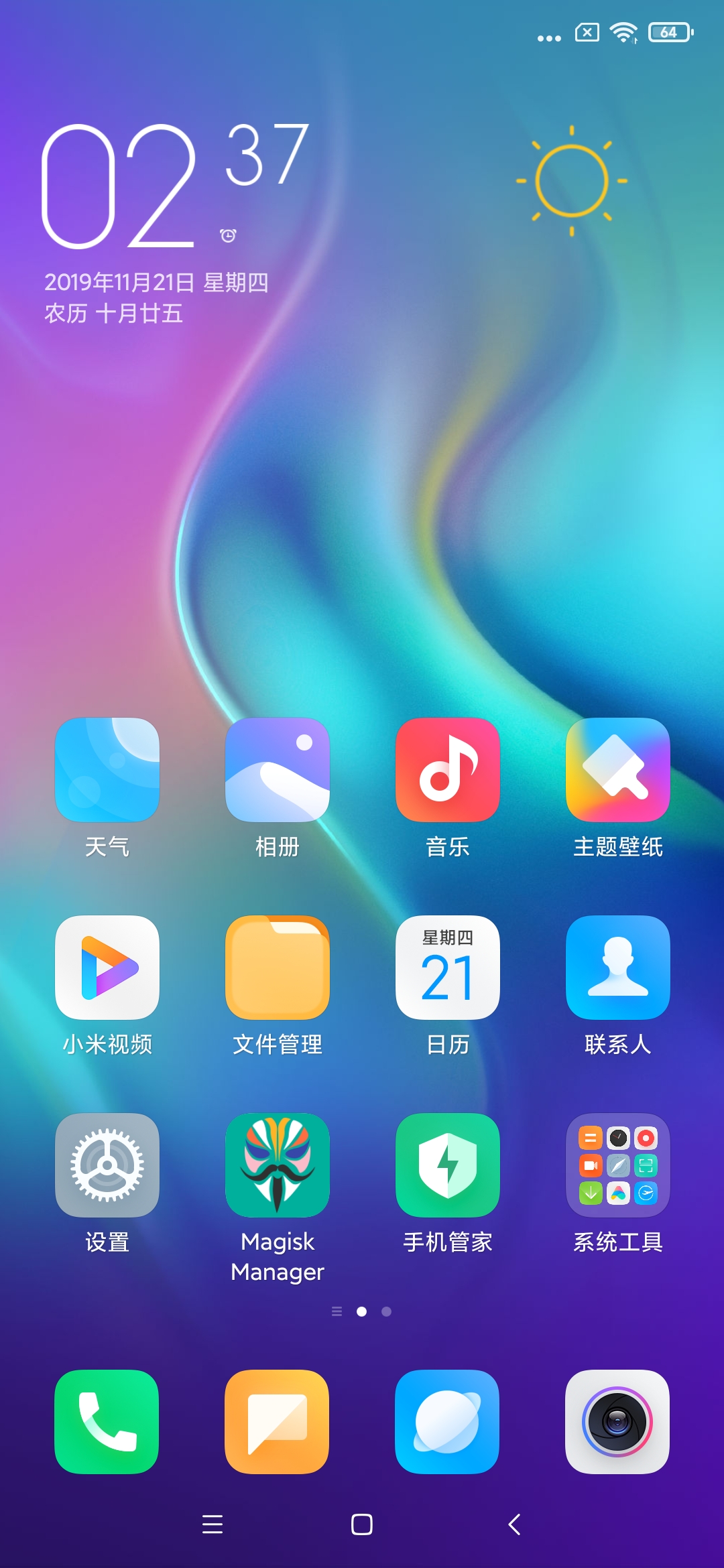This screenshot has height=1568, width=724.
Task: Launch 小米视频 video app
Action: pyautogui.click(x=107, y=968)
